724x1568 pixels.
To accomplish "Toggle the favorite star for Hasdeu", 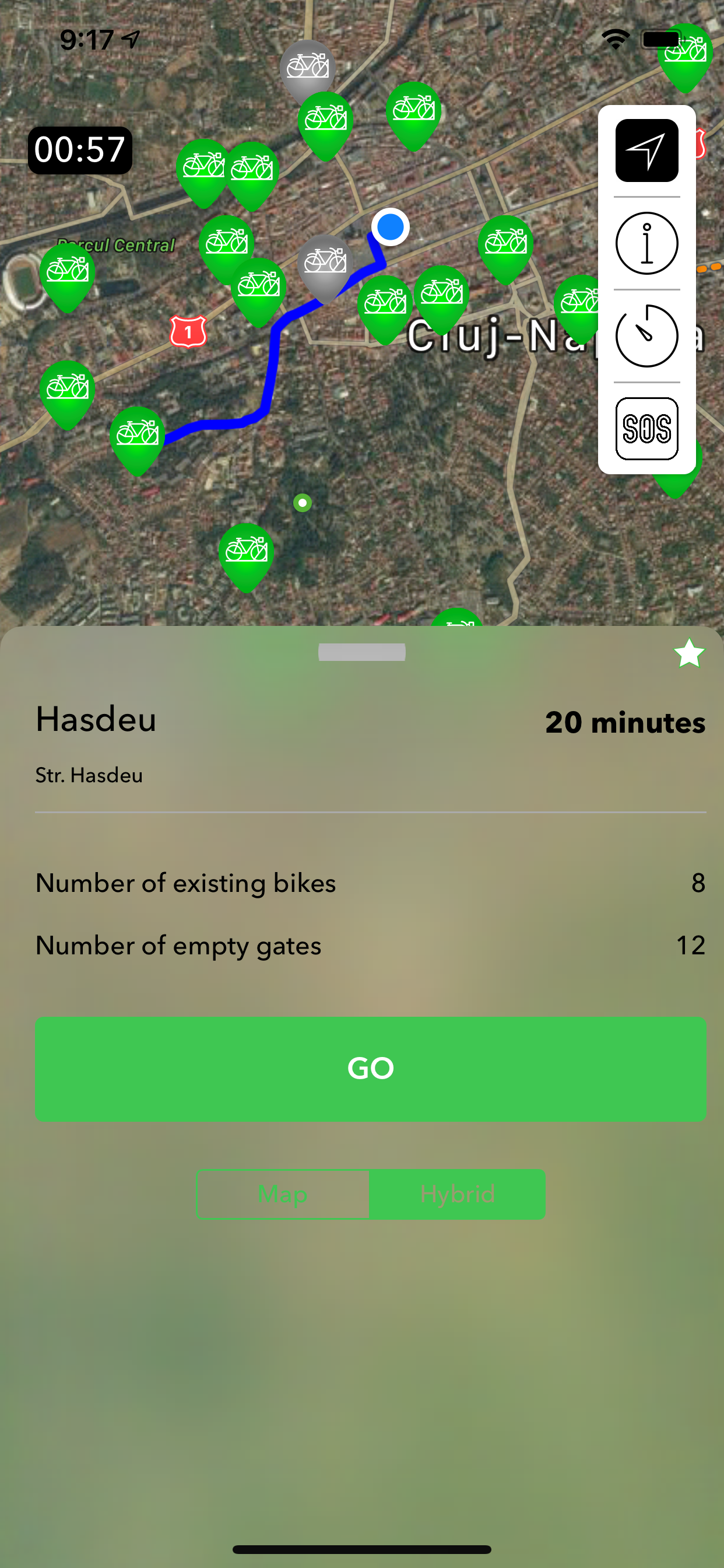I will point(688,653).
